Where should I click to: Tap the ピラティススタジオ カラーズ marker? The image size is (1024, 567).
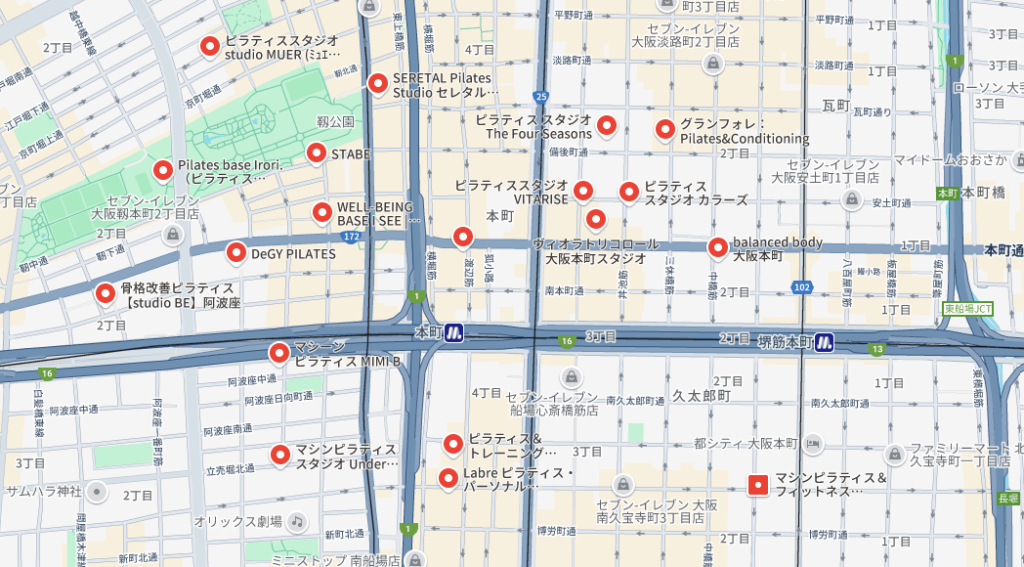629,192
